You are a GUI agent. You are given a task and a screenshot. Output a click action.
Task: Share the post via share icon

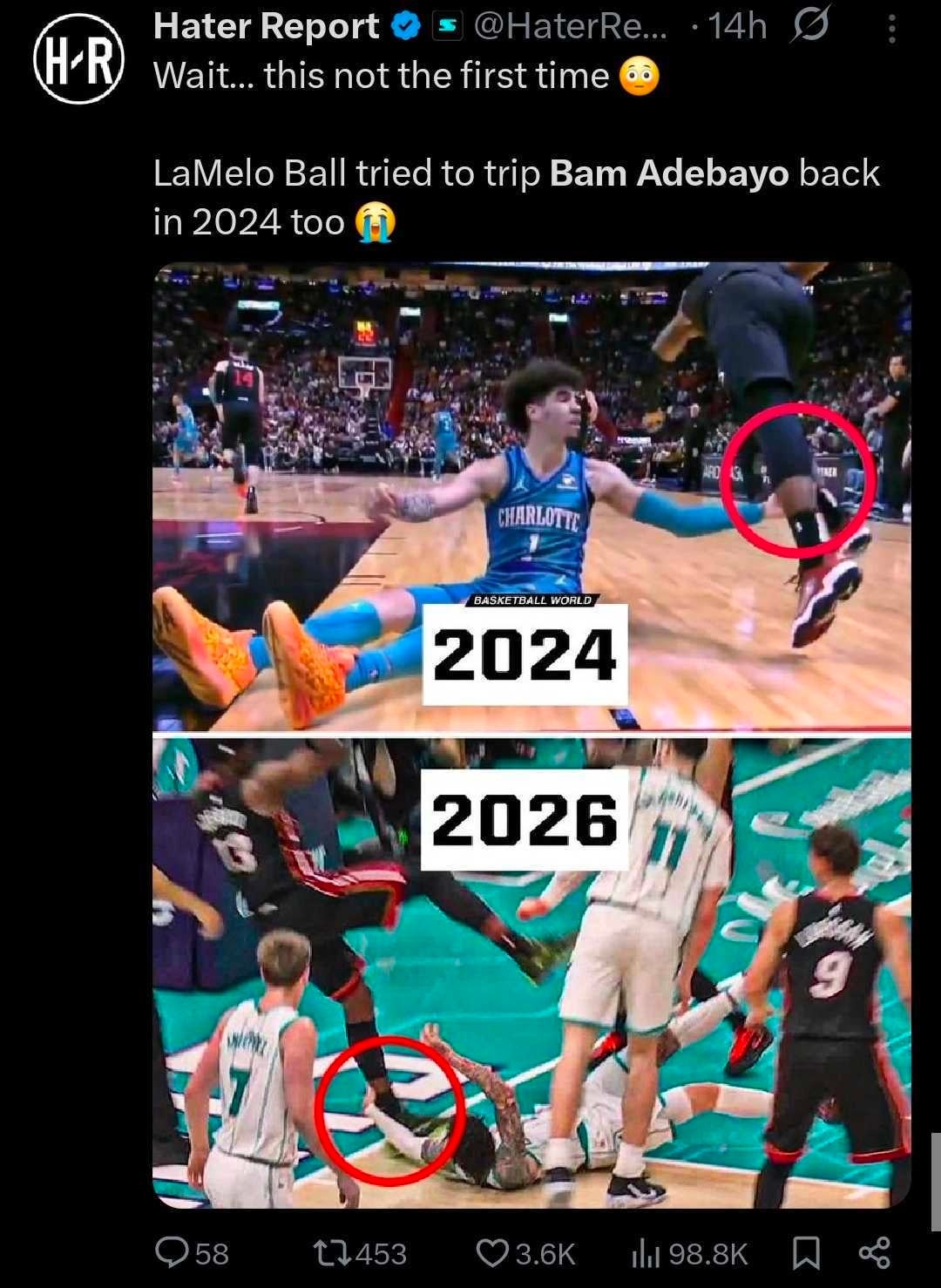pos(874,1252)
